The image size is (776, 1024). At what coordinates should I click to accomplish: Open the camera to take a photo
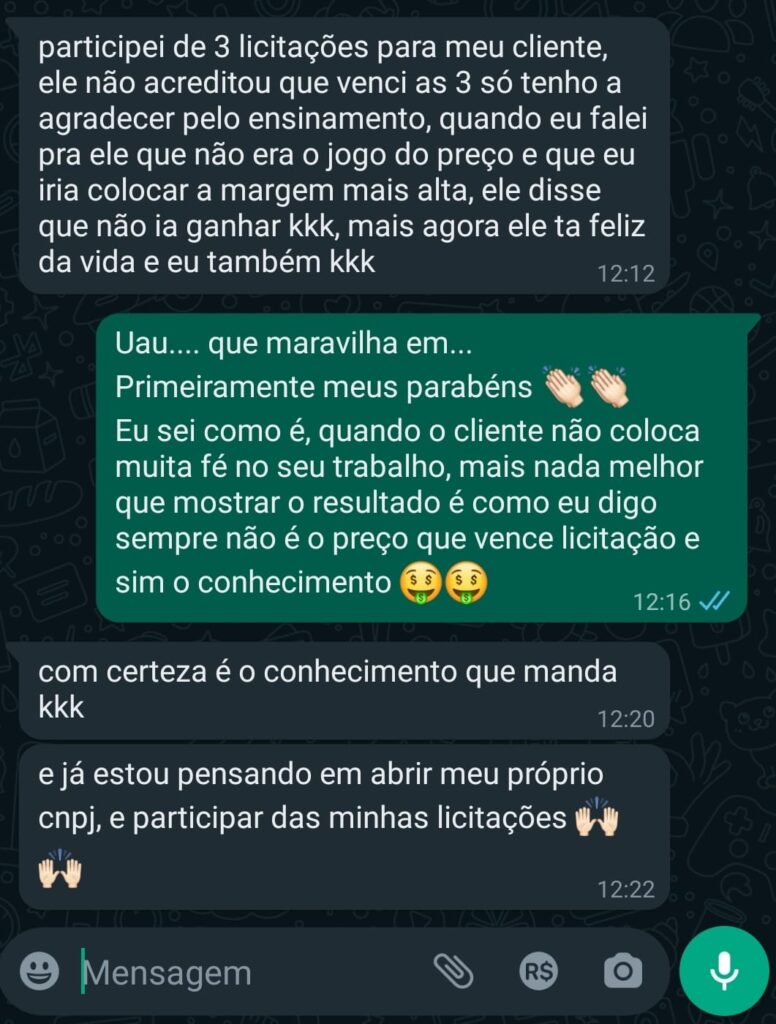pos(622,971)
